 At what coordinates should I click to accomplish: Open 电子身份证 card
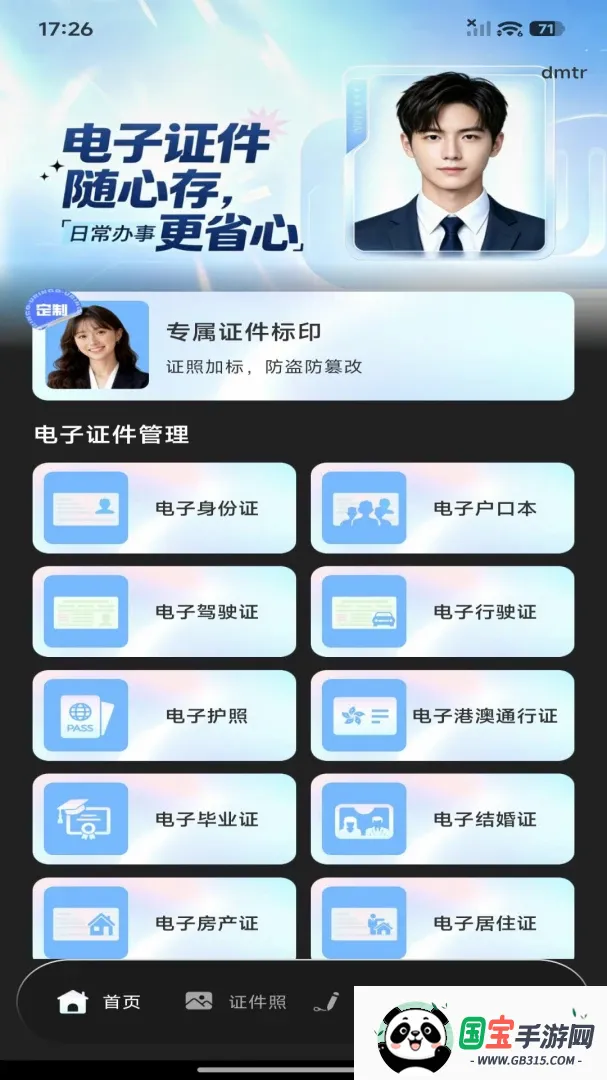(164, 508)
